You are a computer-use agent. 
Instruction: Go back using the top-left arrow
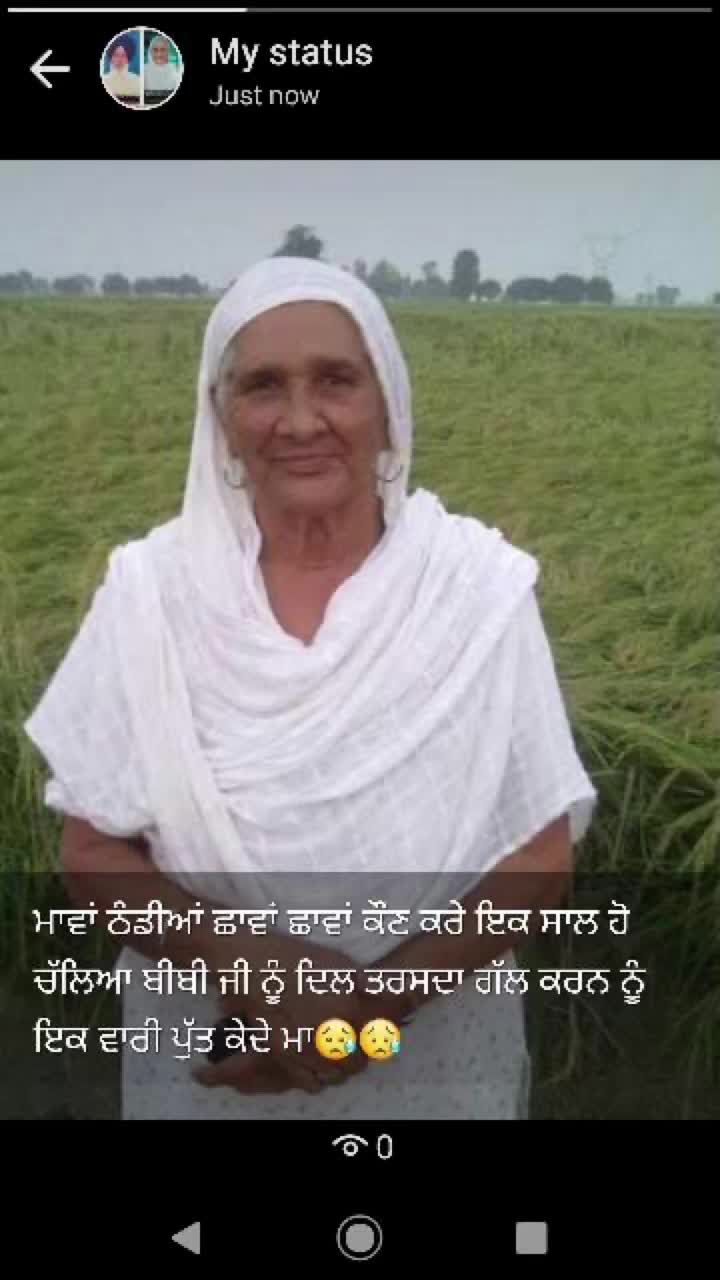pos(49,69)
